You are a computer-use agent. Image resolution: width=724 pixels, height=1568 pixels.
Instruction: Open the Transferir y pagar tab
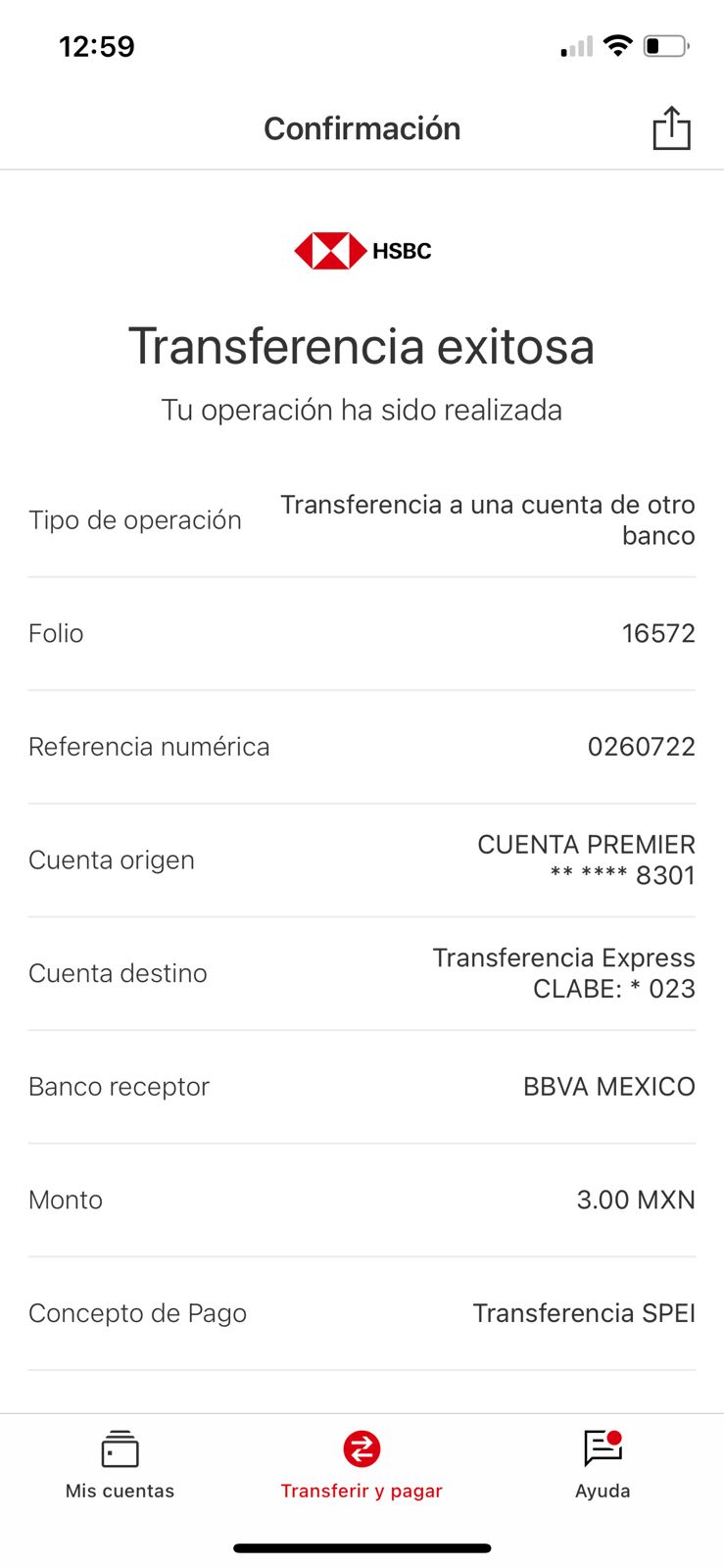pos(362,1465)
